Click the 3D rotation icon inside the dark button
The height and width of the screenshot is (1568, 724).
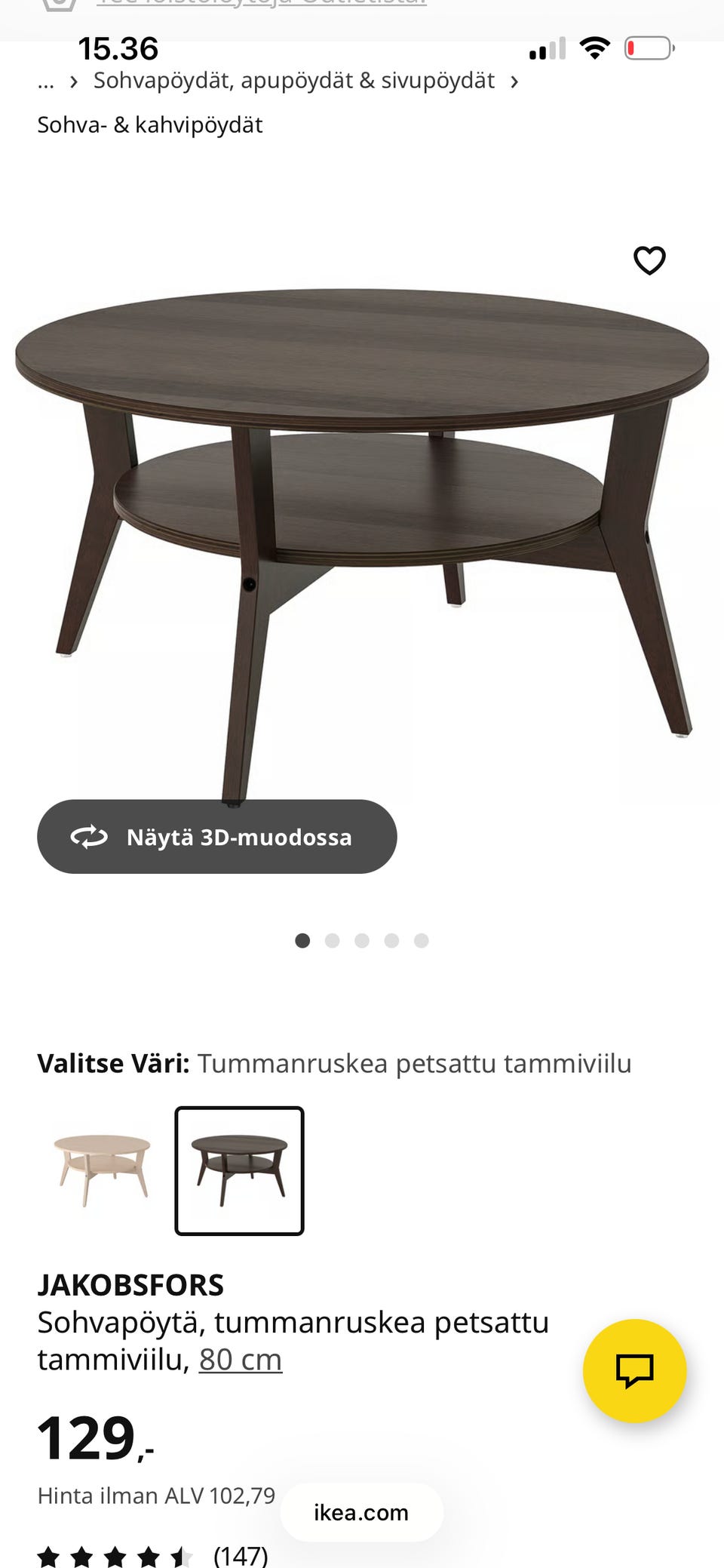[x=87, y=837]
